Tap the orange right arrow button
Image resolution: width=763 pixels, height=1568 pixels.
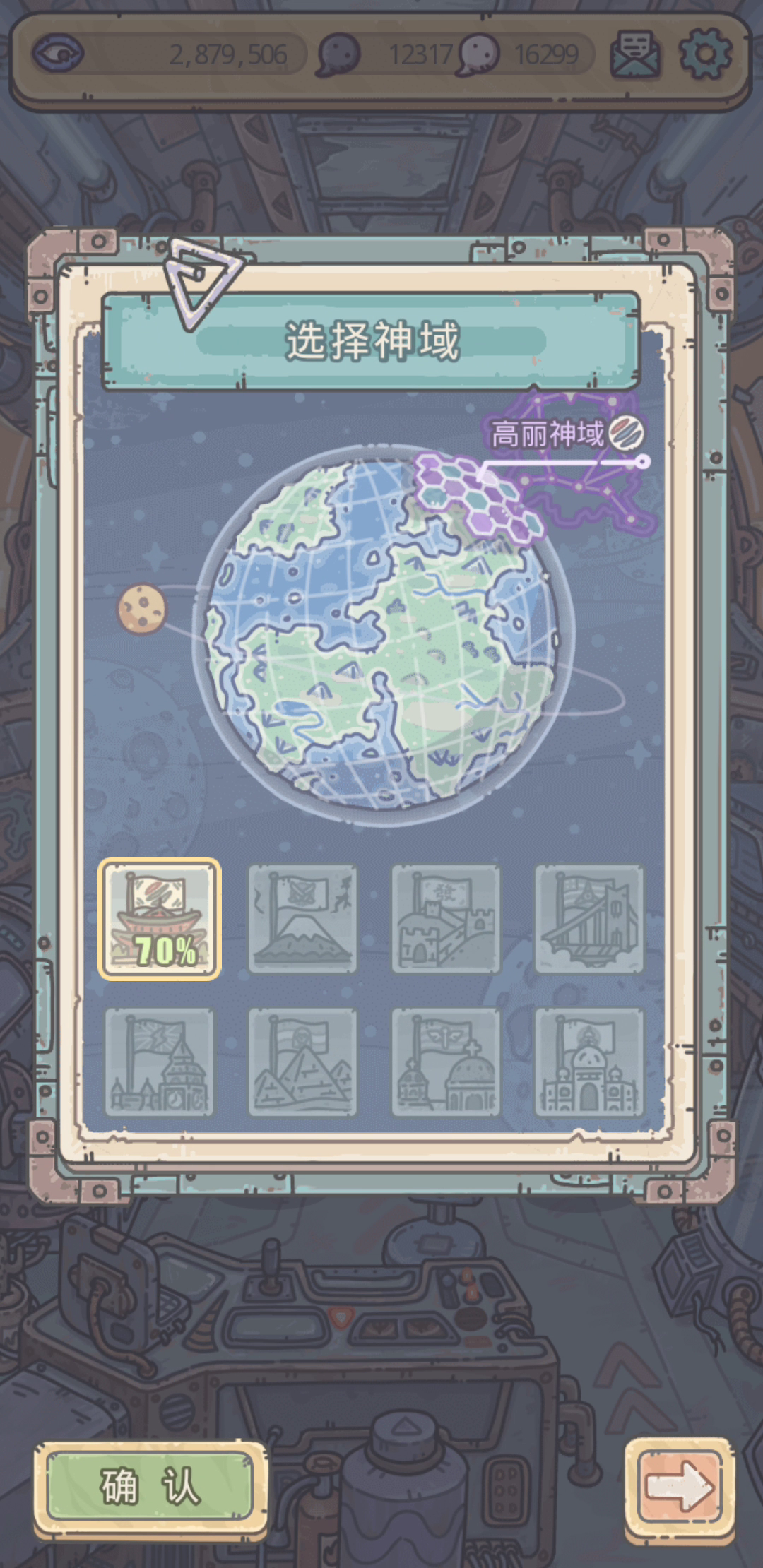[679, 1485]
